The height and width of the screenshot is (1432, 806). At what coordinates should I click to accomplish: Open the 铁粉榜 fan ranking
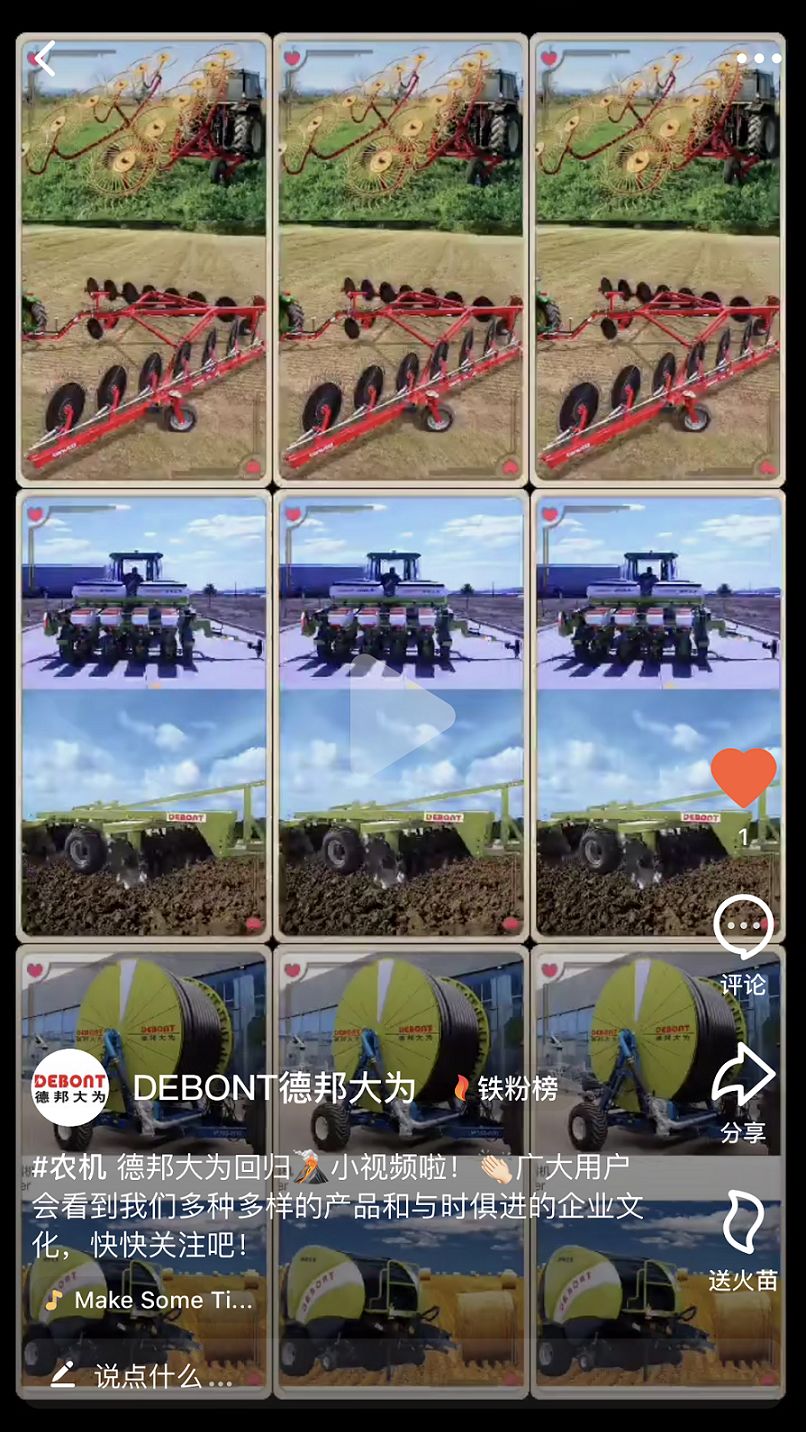507,1088
